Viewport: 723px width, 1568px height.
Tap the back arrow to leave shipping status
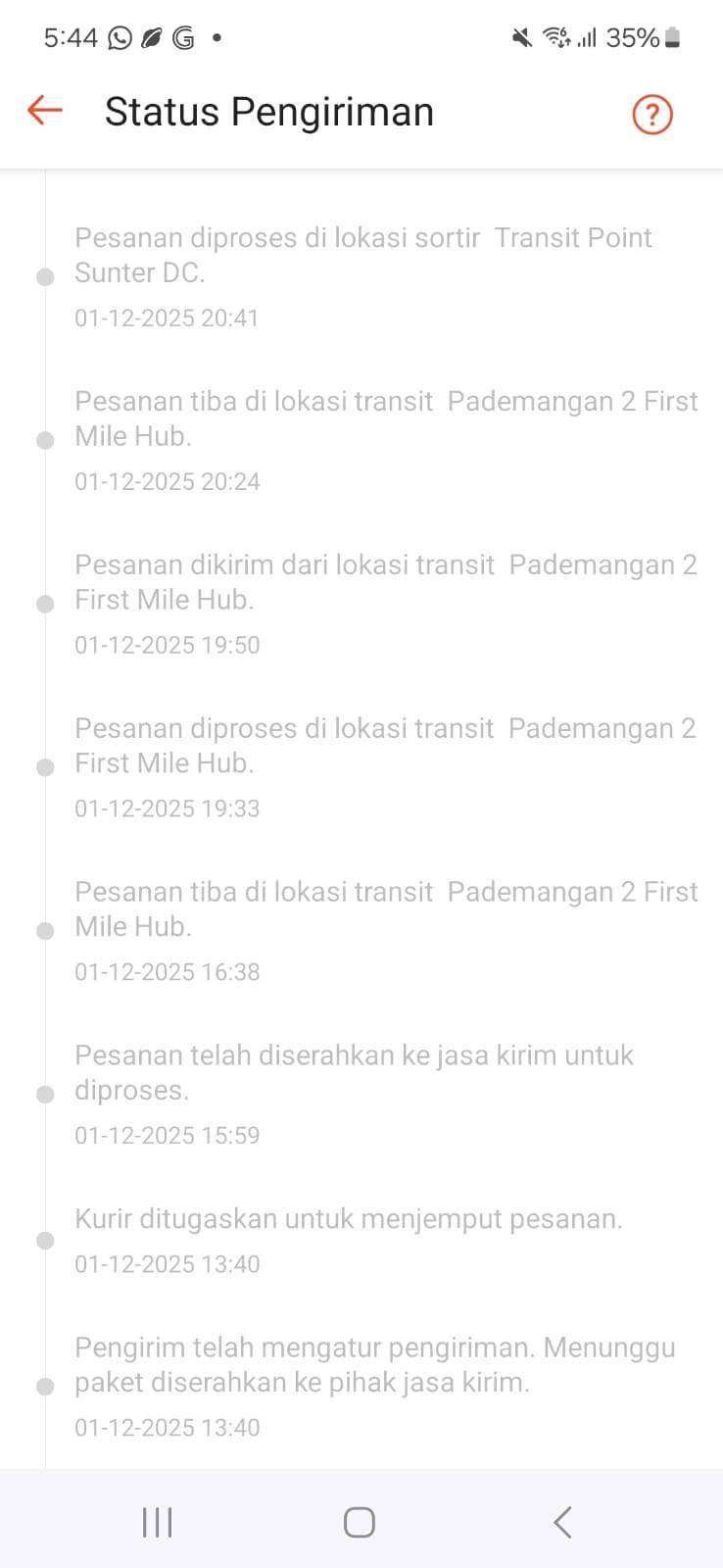[x=43, y=111]
